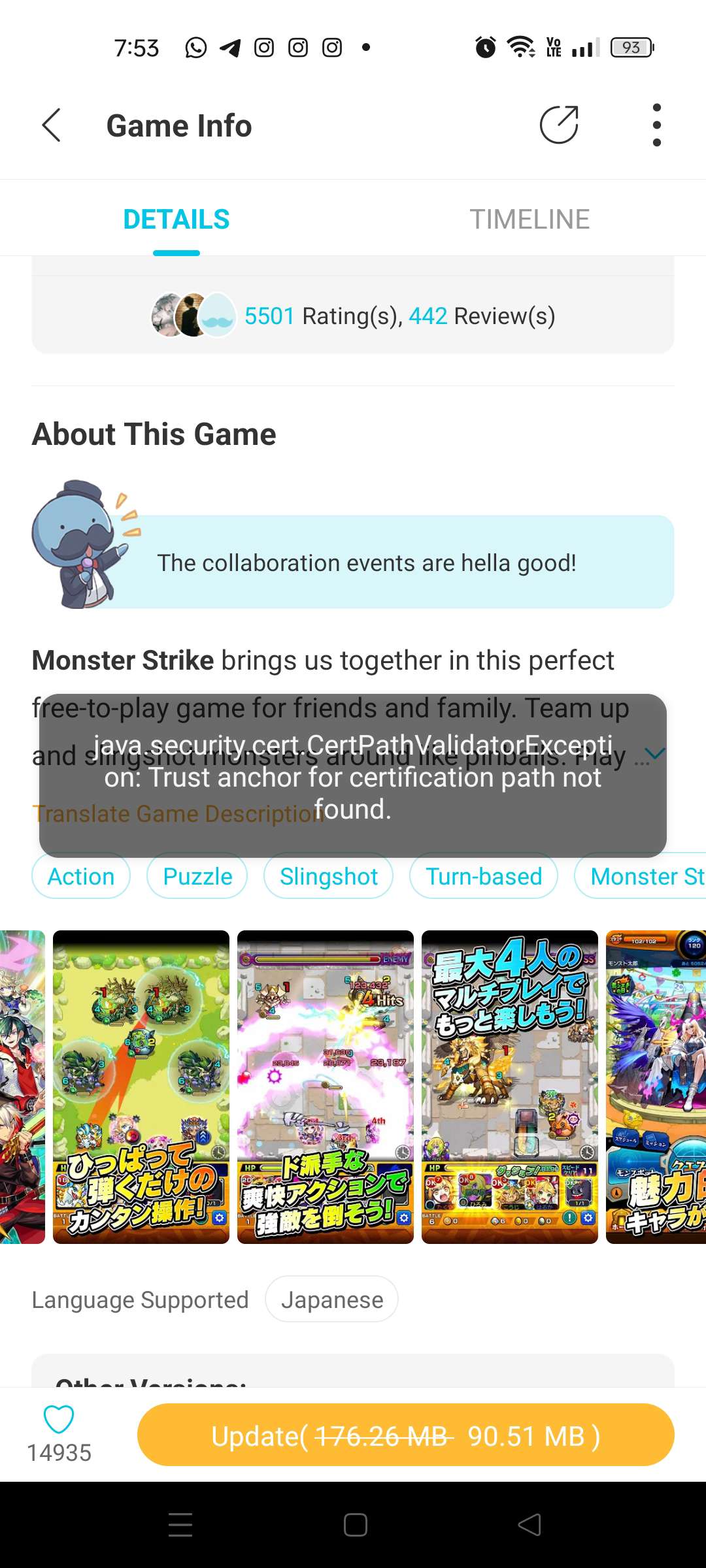Open the overflow menu

[x=656, y=125]
